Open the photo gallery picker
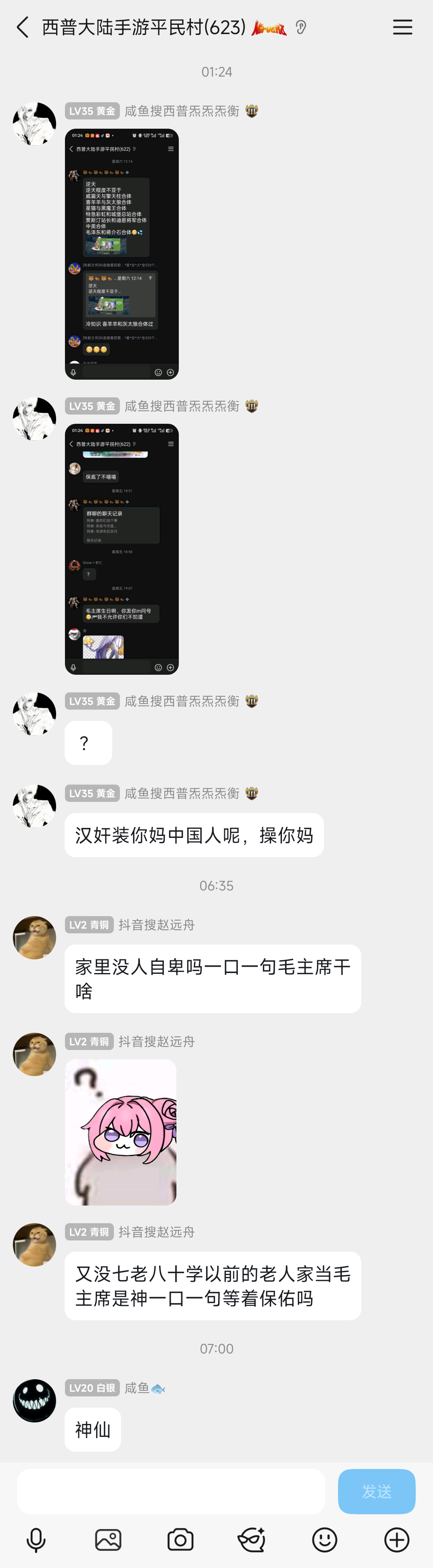The height and width of the screenshot is (1568, 433). click(x=108, y=1540)
